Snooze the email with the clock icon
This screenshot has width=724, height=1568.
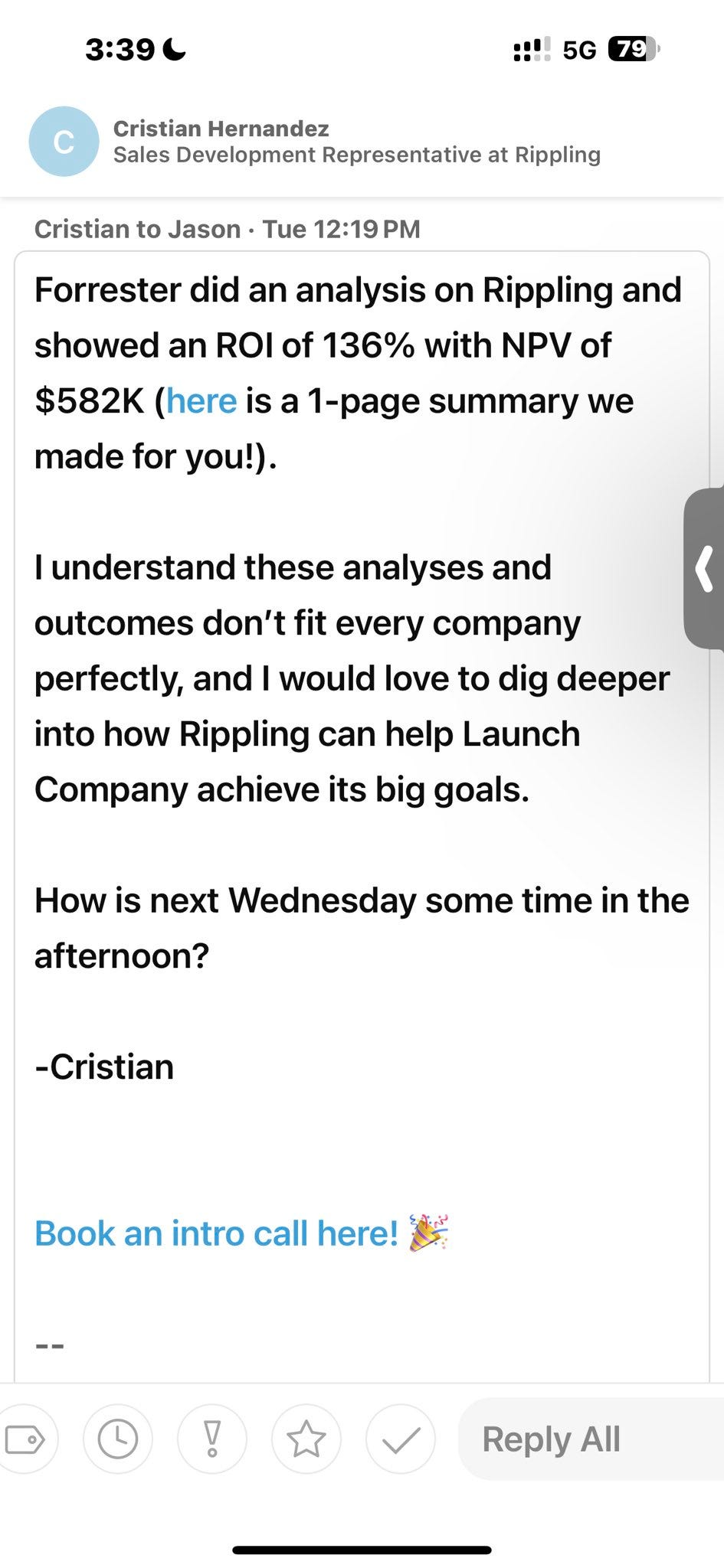[118, 1439]
